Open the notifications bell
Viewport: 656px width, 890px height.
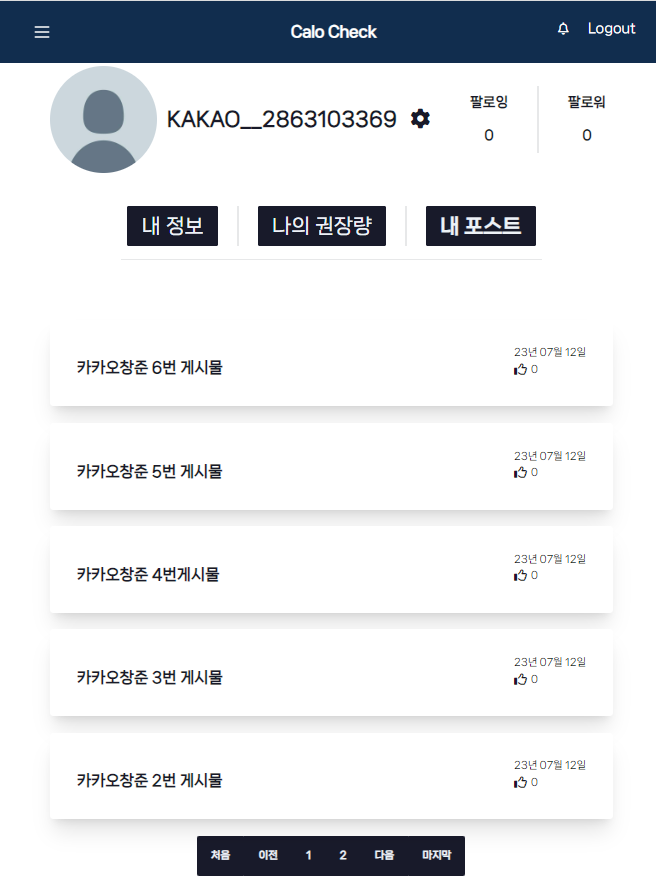pyautogui.click(x=563, y=30)
